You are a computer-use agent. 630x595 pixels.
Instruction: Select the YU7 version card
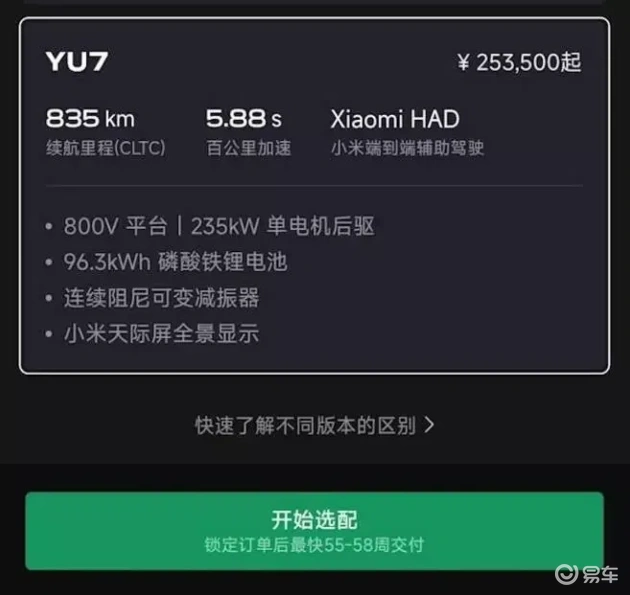click(314, 195)
